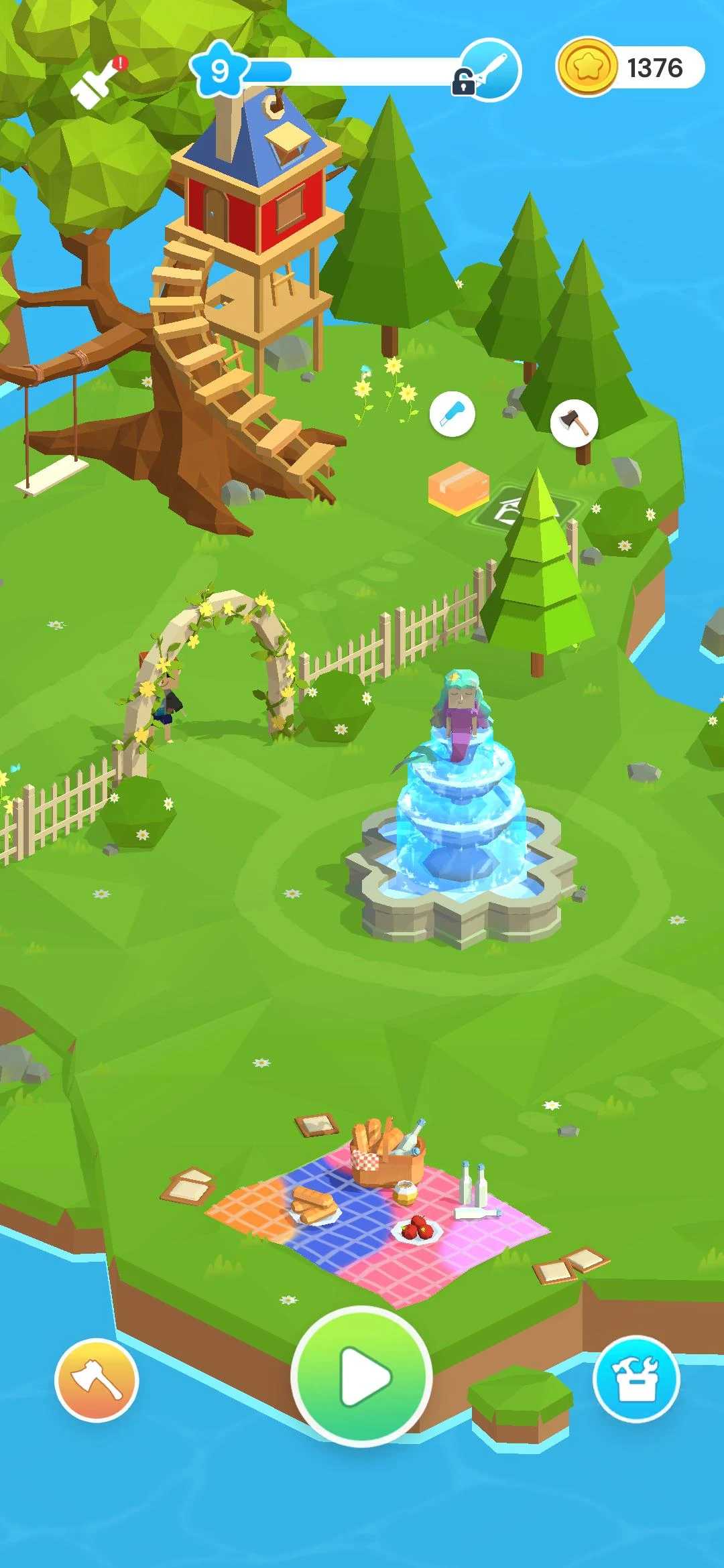Screen dimensions: 724x1568
Task: Open the blue toolbox build menu
Action: click(x=636, y=1378)
